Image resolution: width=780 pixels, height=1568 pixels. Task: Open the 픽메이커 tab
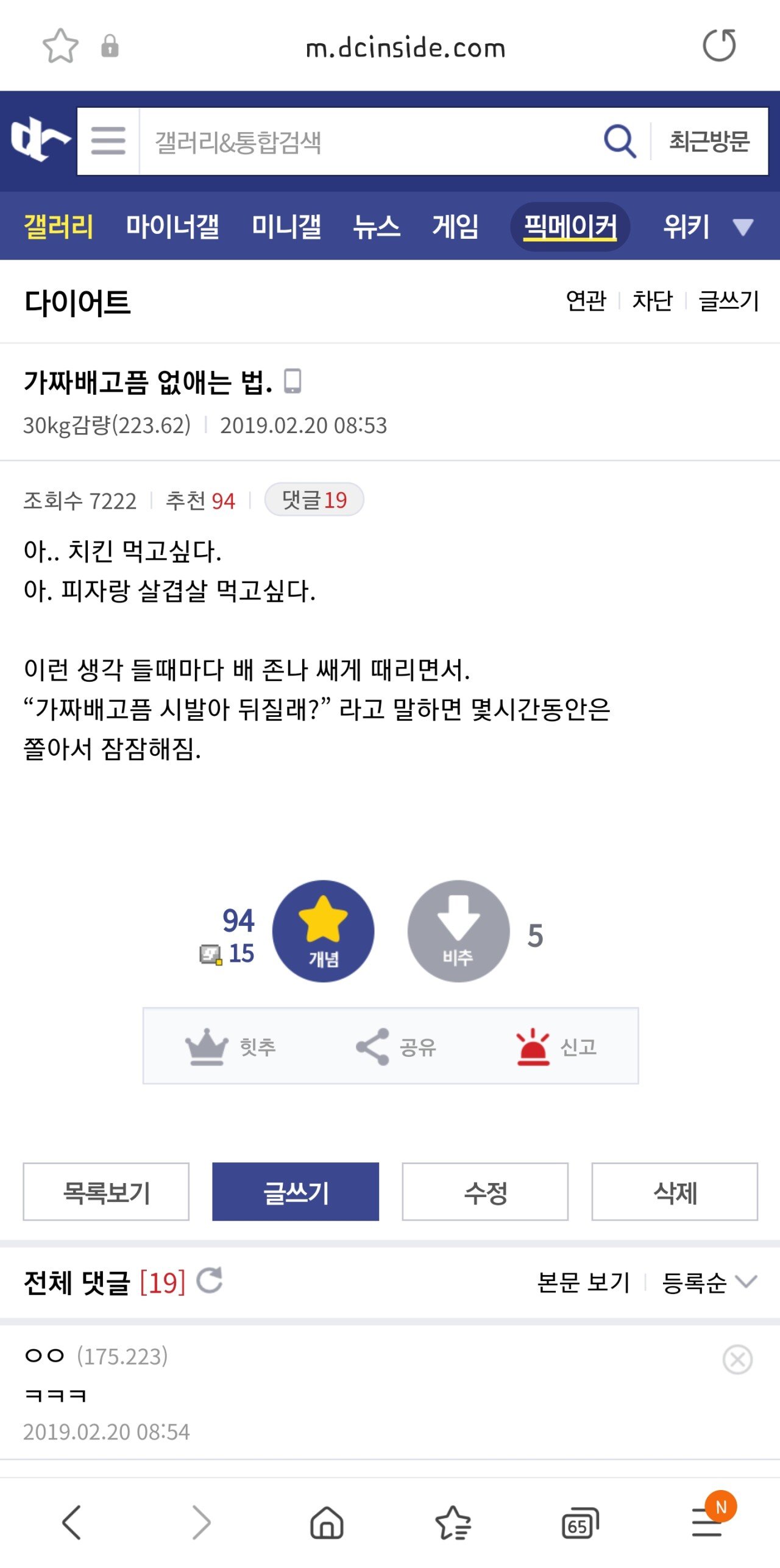(570, 227)
